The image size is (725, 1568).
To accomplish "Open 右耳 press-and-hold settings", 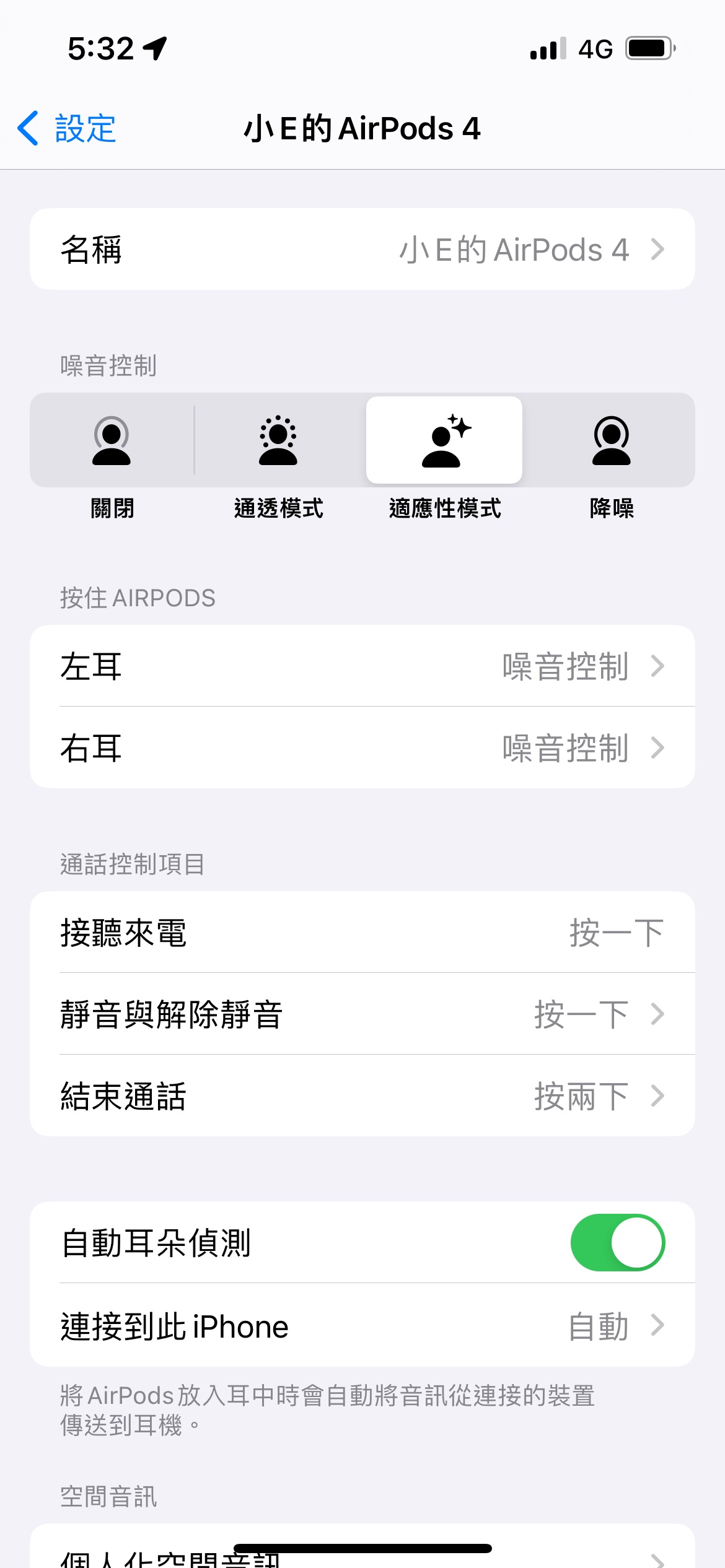I will point(362,748).
